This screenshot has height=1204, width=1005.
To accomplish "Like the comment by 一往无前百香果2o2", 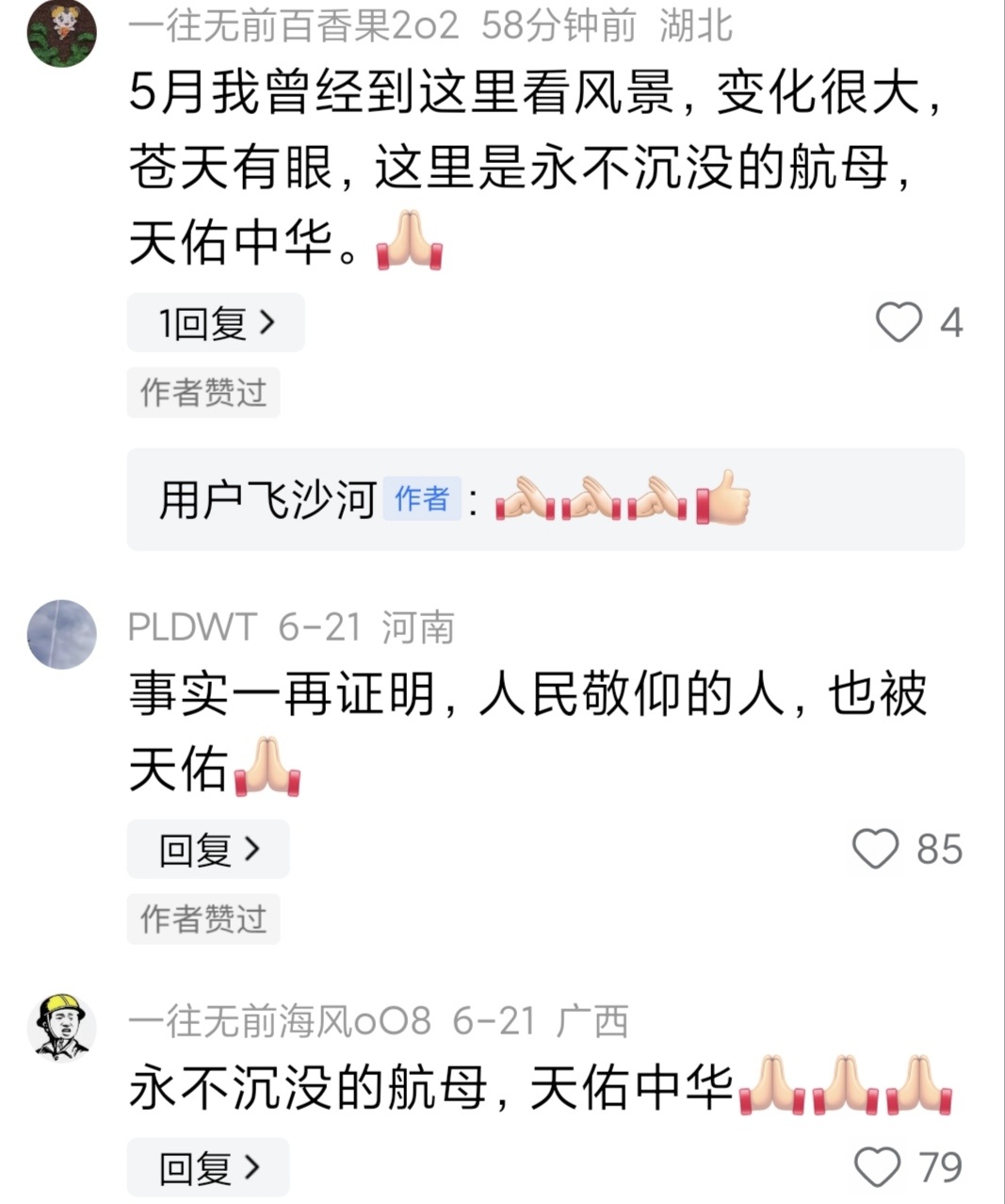I will [899, 323].
